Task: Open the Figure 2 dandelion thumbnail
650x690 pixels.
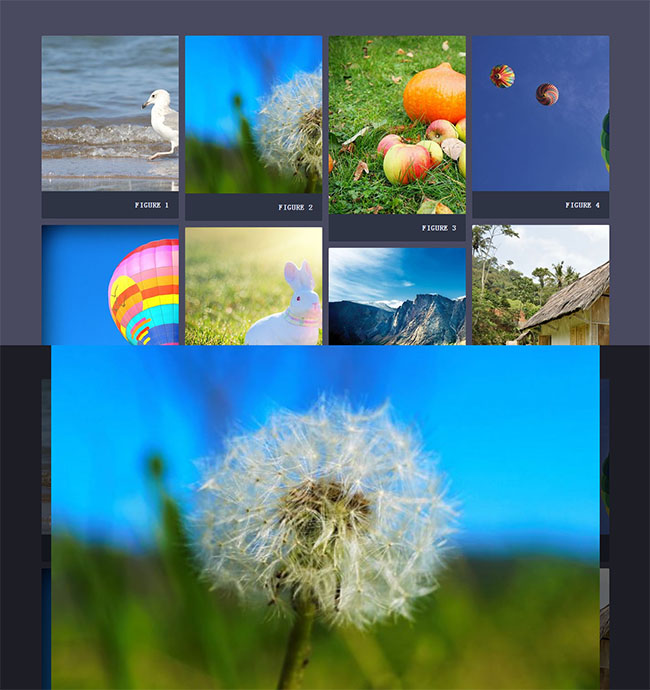Action: (253, 114)
